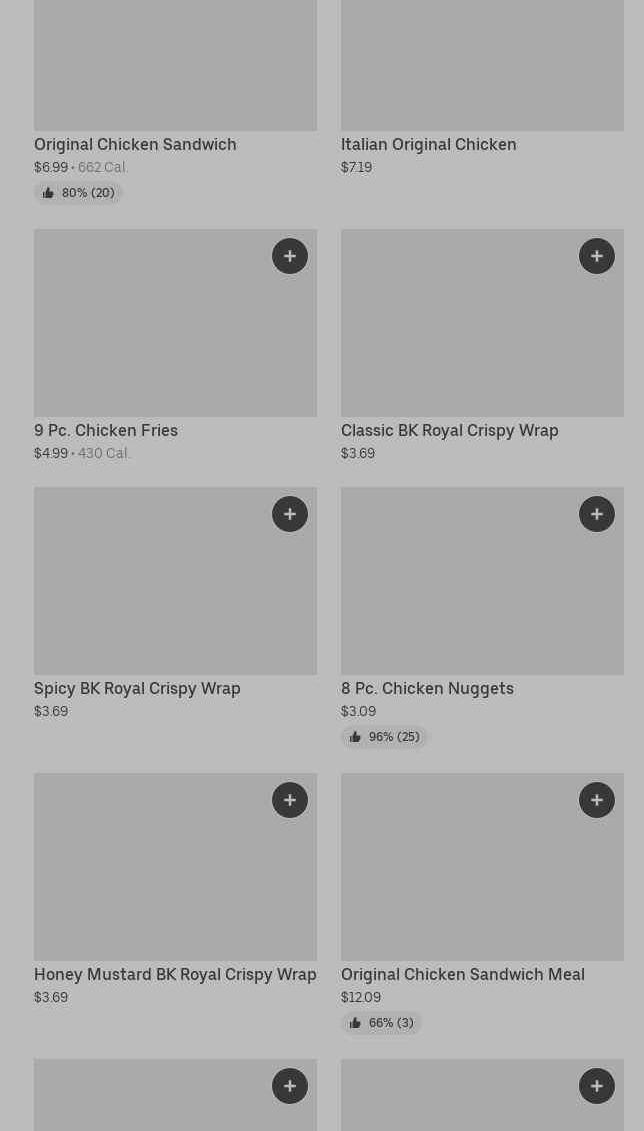View the 9 Pc. Chicken Fries item
644x1131 pixels.
click(x=106, y=431)
